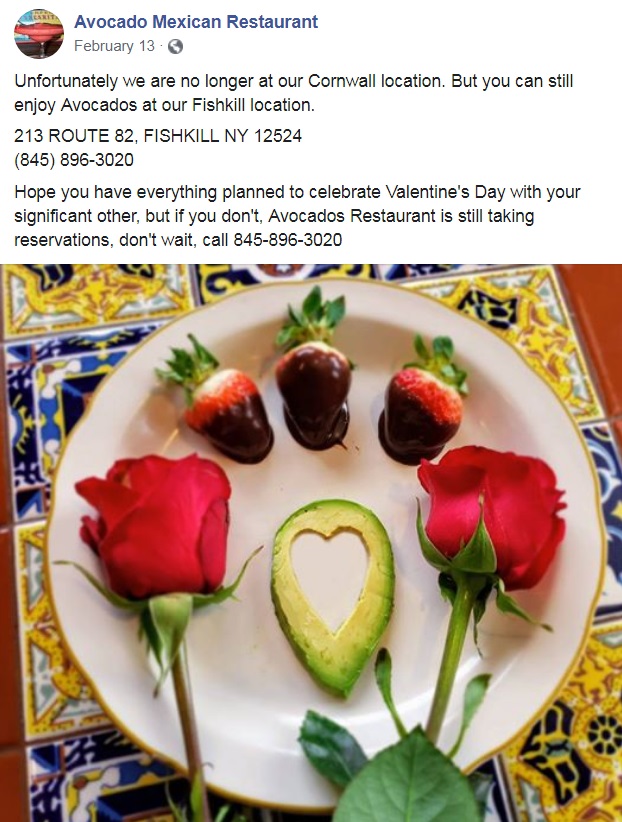The height and width of the screenshot is (822, 622).
Task: Open the February 13 post timestamp
Action: [114, 46]
